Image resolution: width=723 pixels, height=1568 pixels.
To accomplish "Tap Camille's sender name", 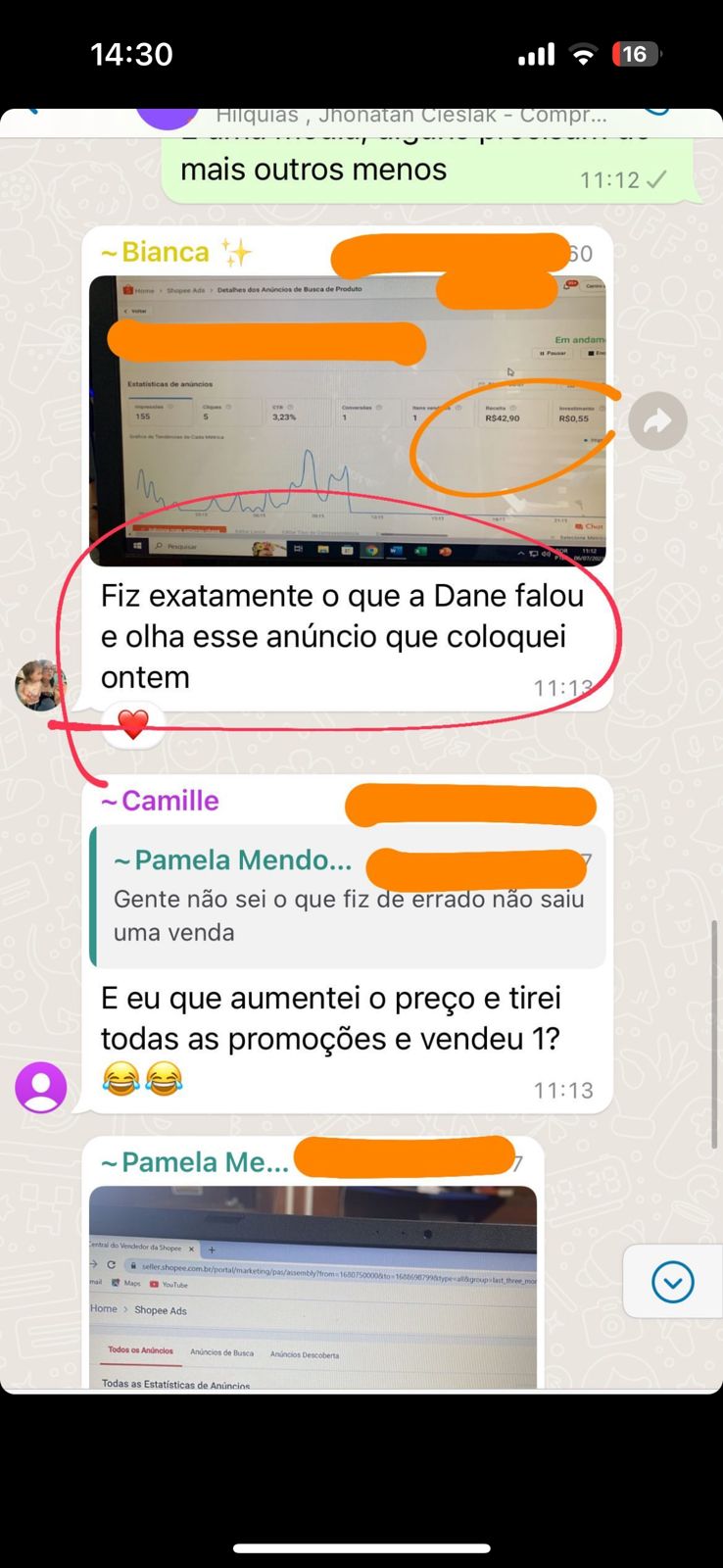I will click(160, 801).
